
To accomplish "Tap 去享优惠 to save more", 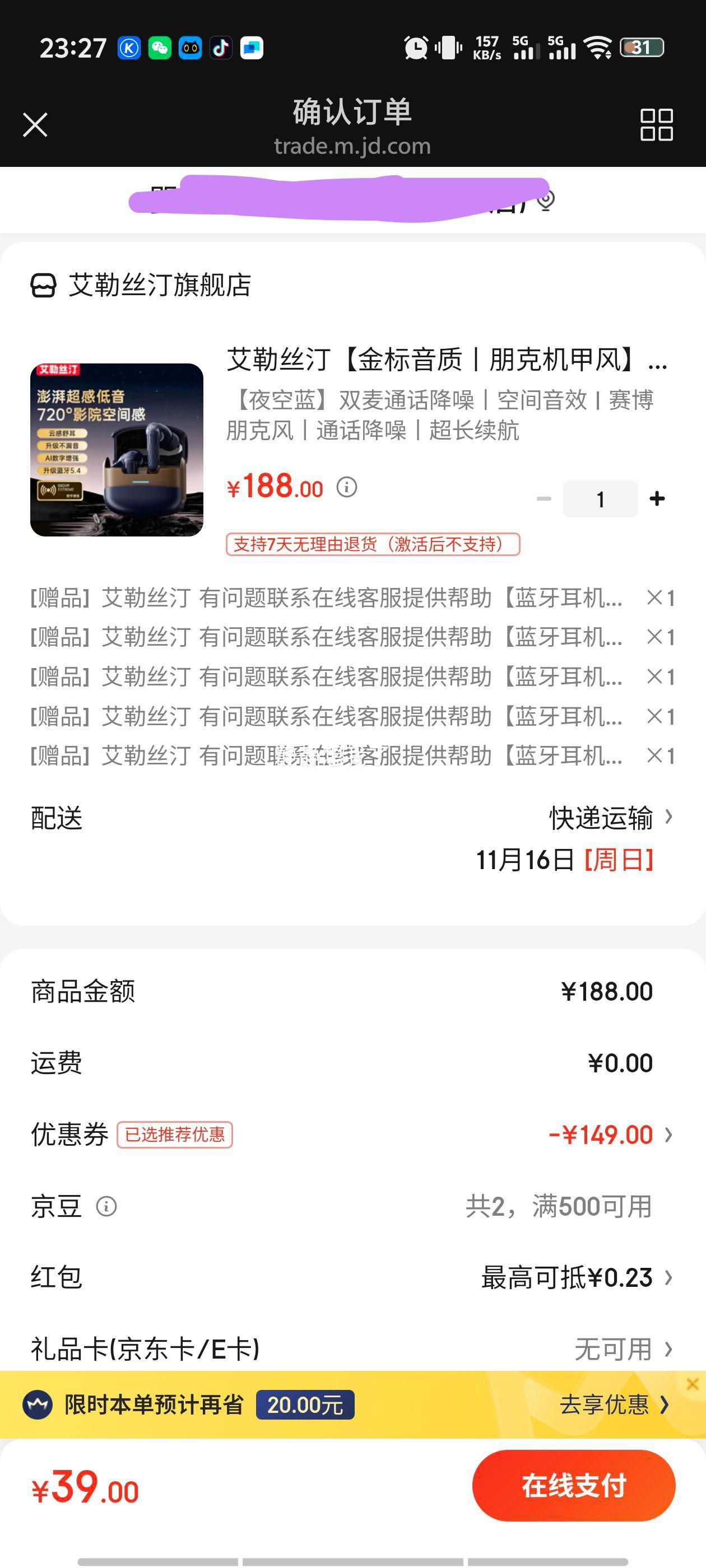I will coord(613,1405).
